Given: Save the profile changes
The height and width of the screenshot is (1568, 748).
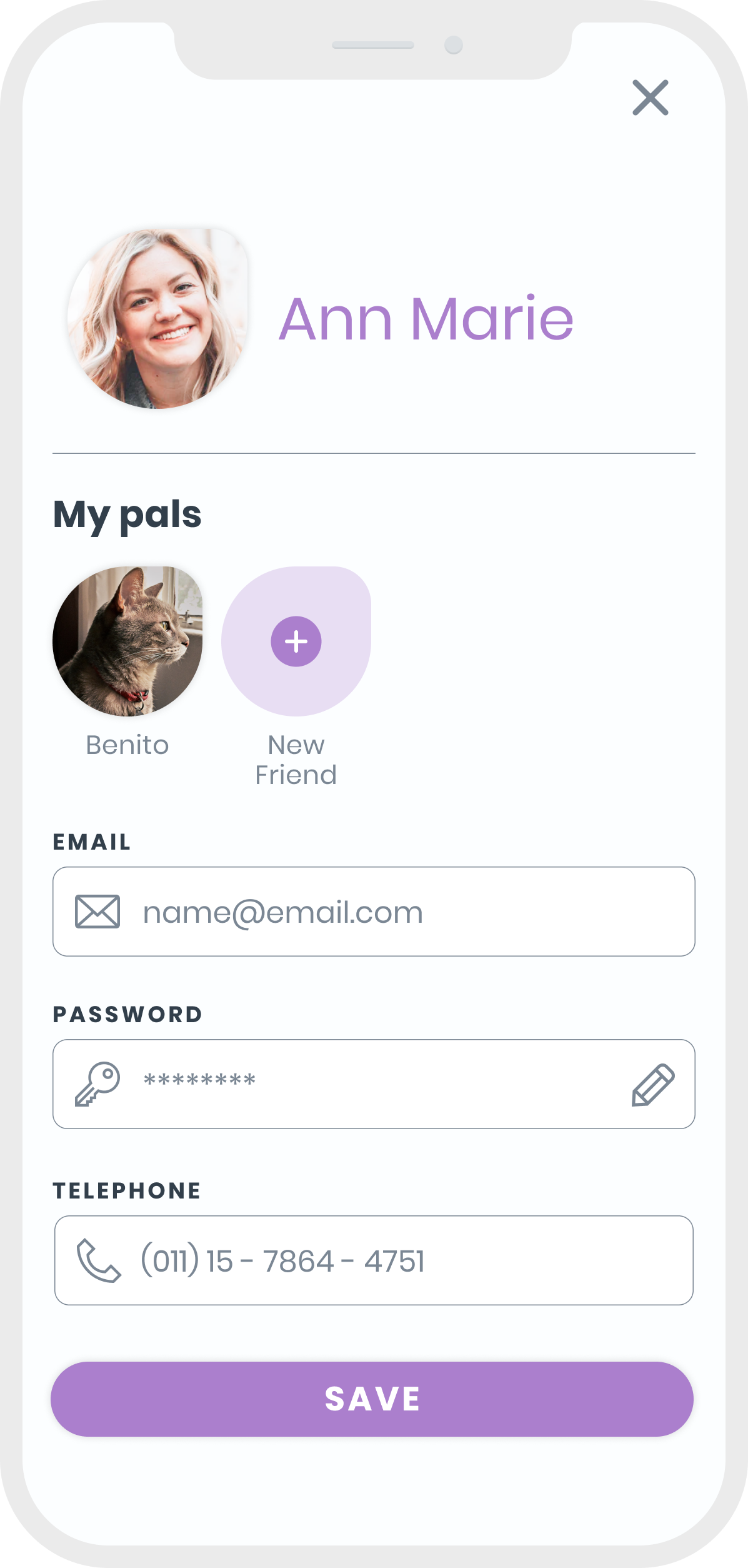Looking at the screenshot, I should [x=372, y=1399].
